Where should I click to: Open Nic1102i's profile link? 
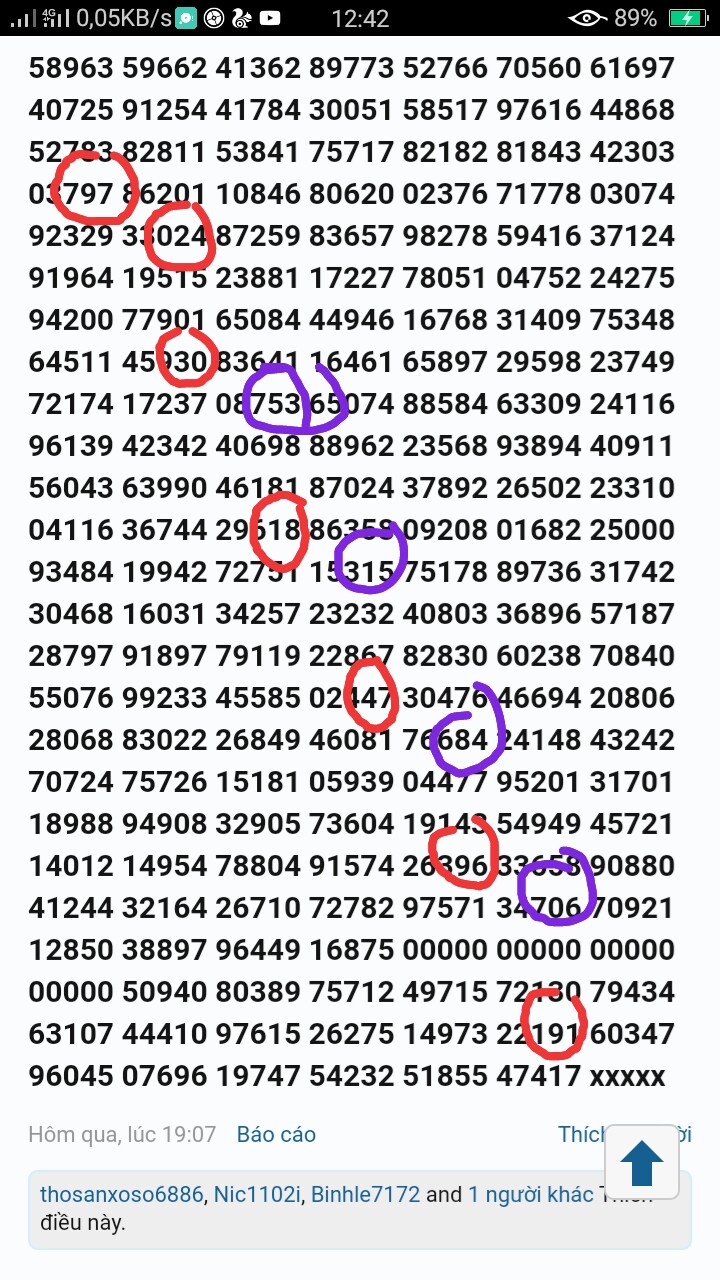click(257, 1194)
